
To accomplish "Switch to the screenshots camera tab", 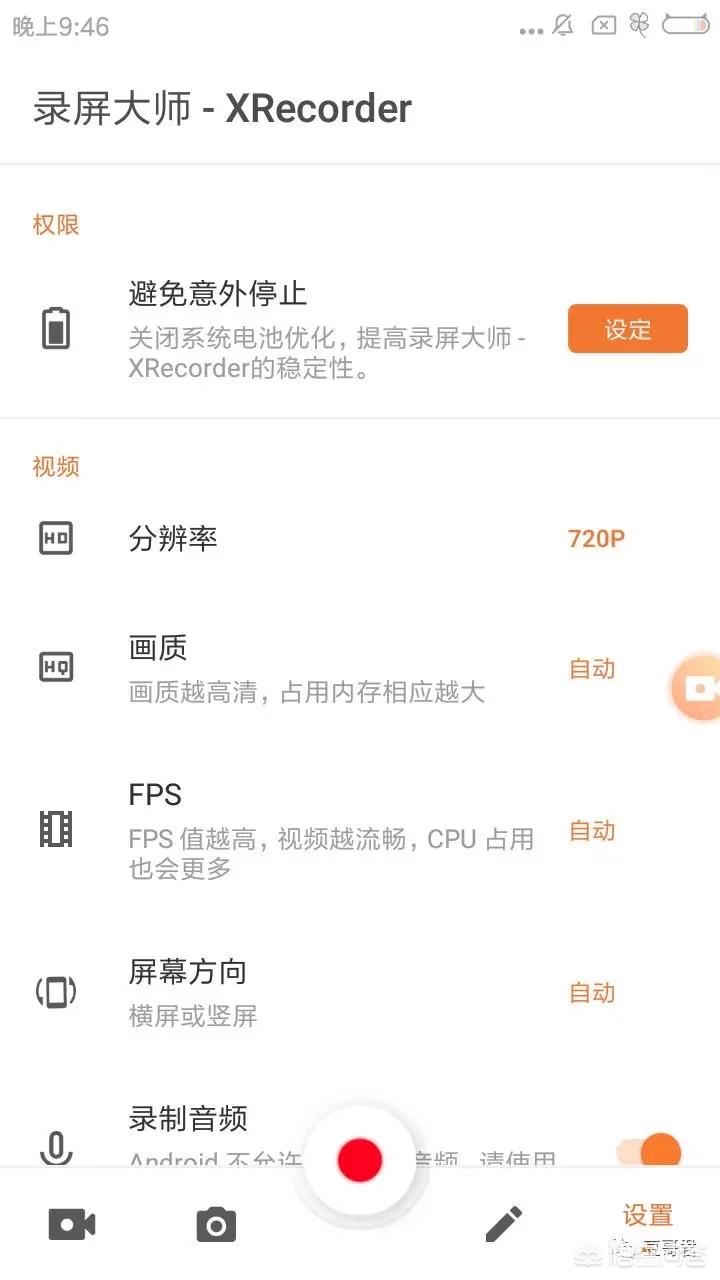I will pos(216,1224).
